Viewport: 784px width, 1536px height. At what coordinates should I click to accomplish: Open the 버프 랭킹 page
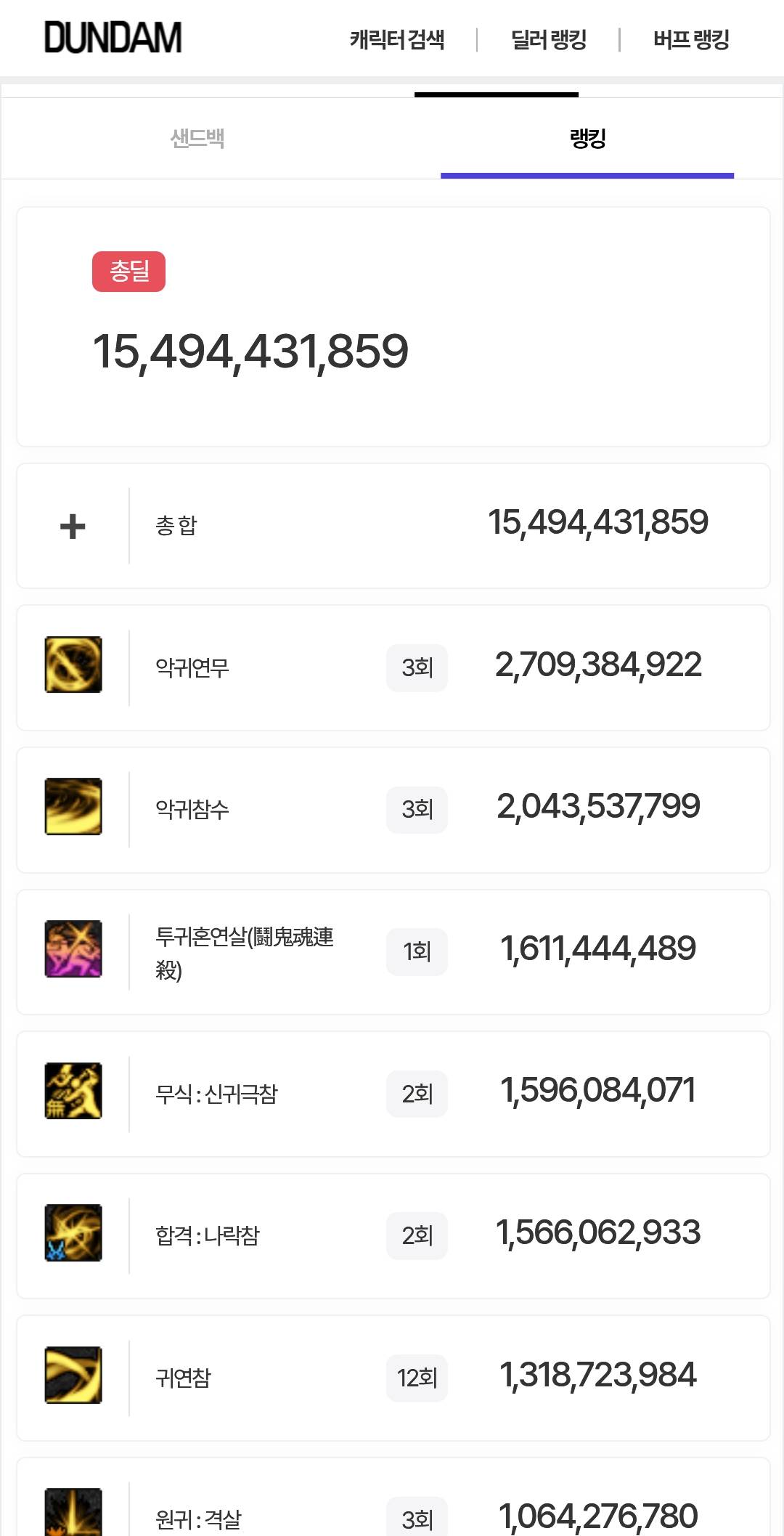[x=691, y=39]
